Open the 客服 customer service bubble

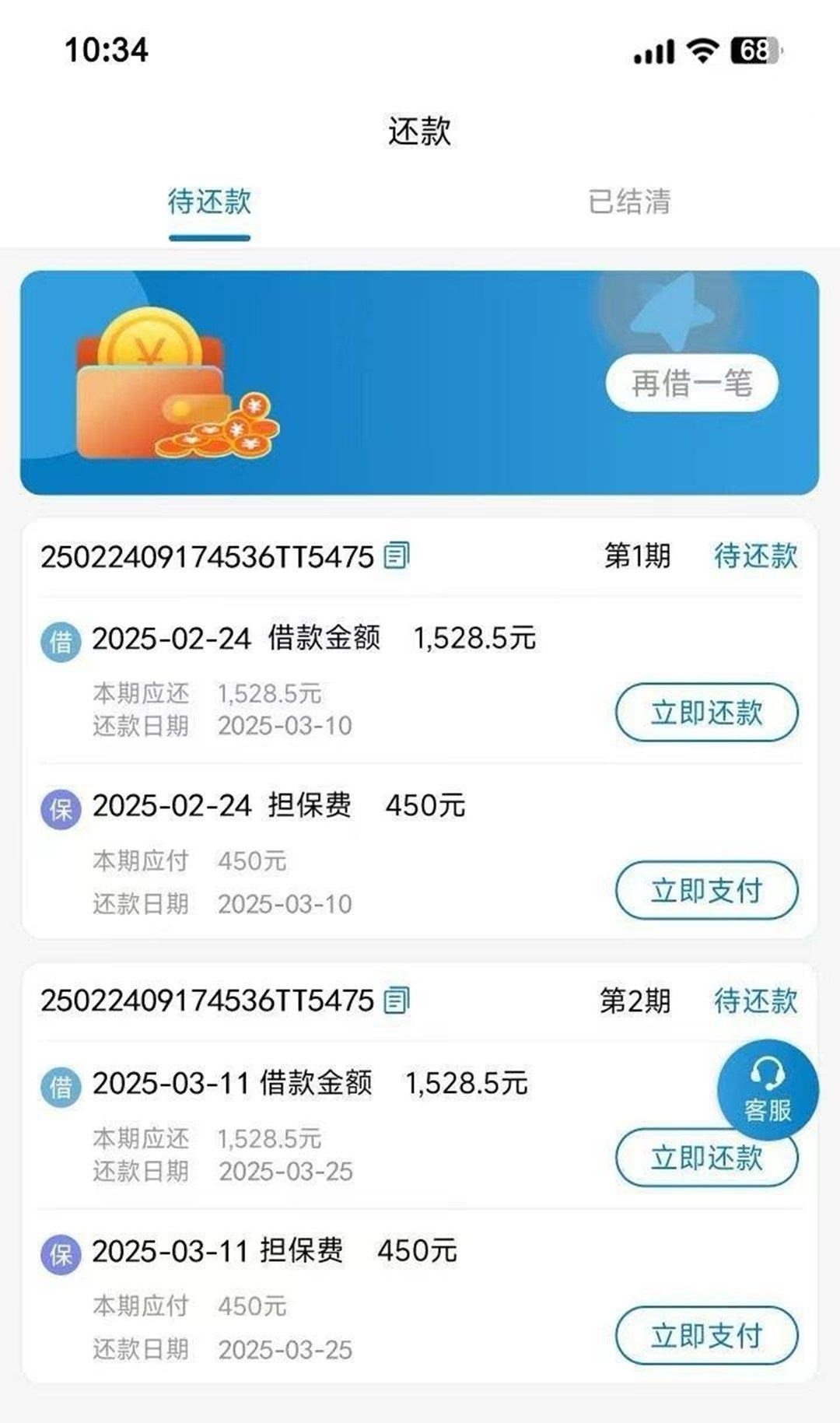[x=768, y=1089]
